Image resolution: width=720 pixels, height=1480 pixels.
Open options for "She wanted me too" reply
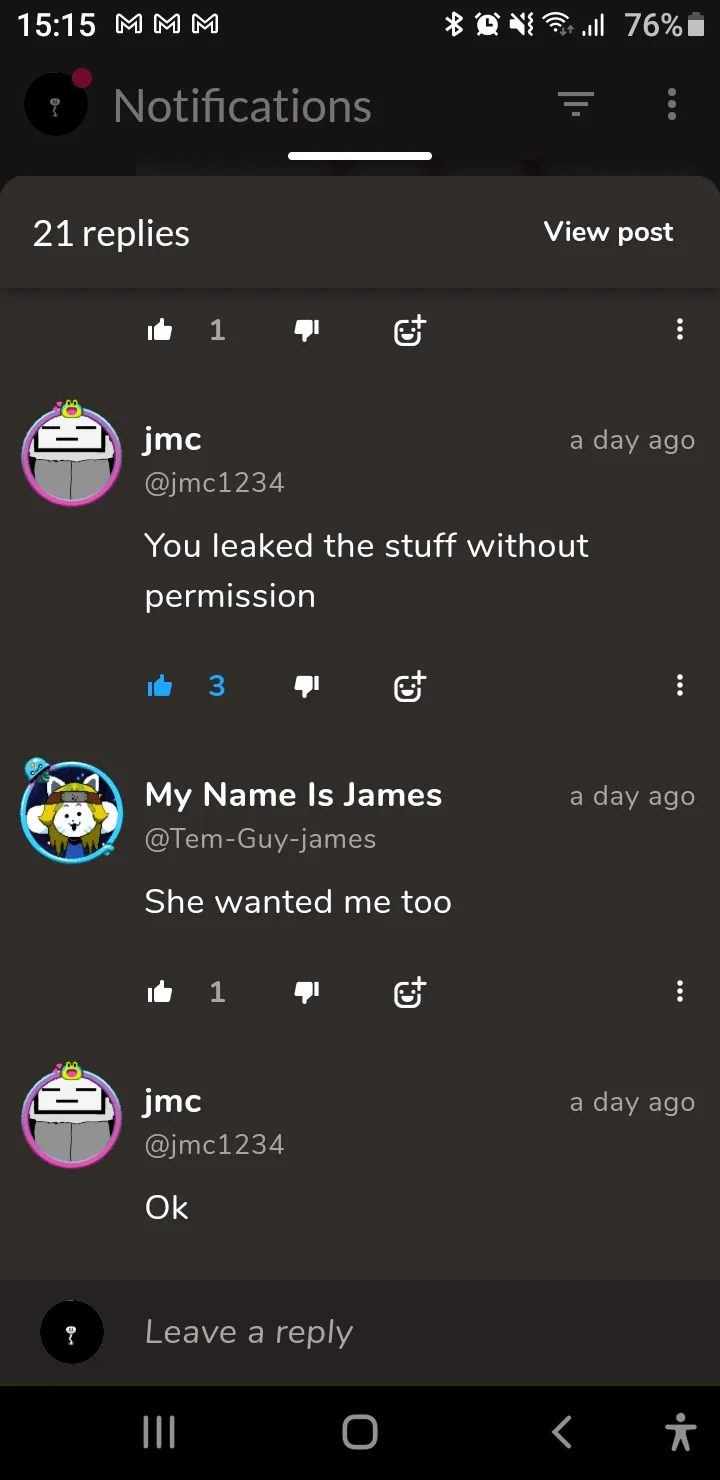pyautogui.click(x=680, y=992)
